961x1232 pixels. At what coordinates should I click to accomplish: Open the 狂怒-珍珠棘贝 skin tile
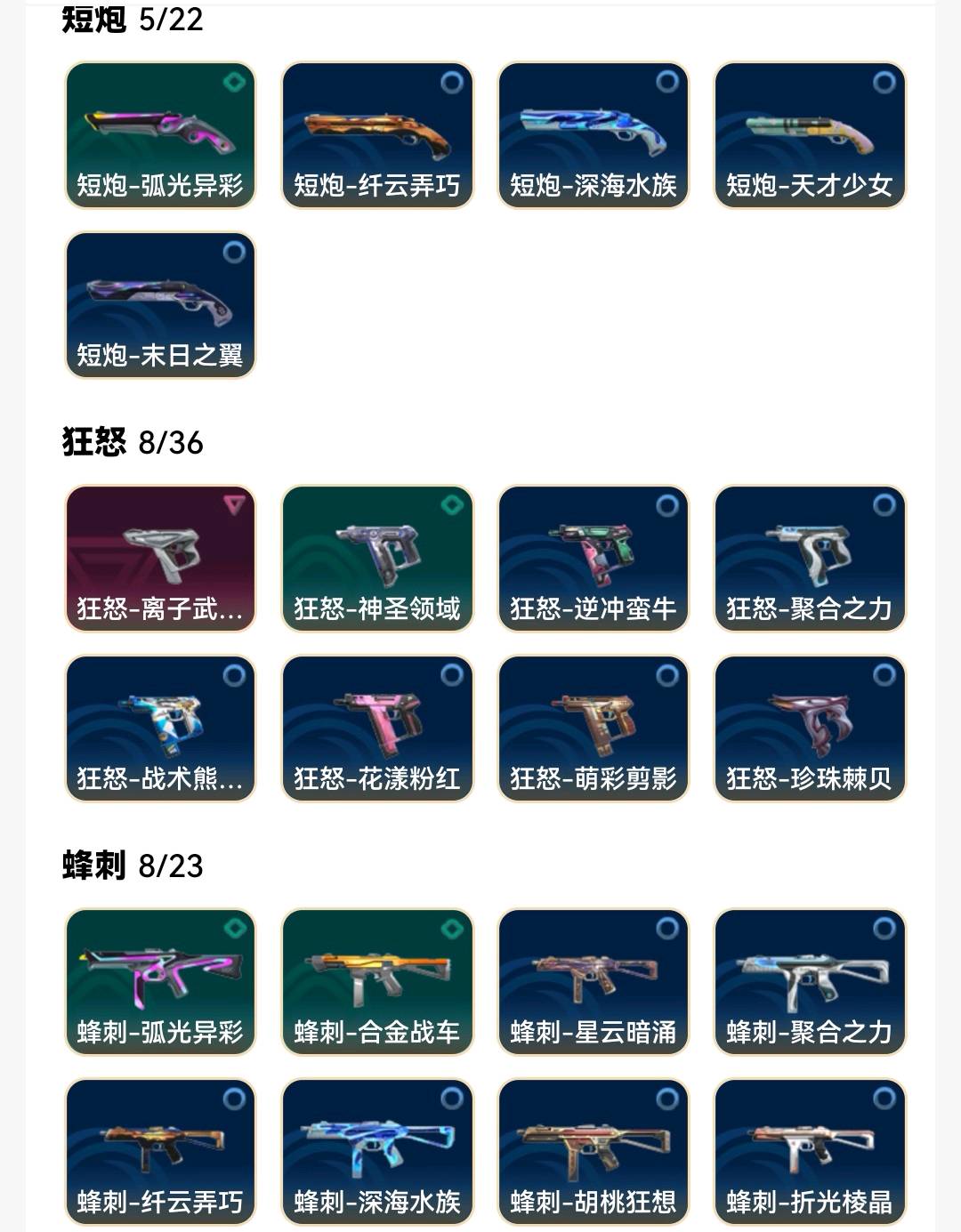(x=810, y=729)
